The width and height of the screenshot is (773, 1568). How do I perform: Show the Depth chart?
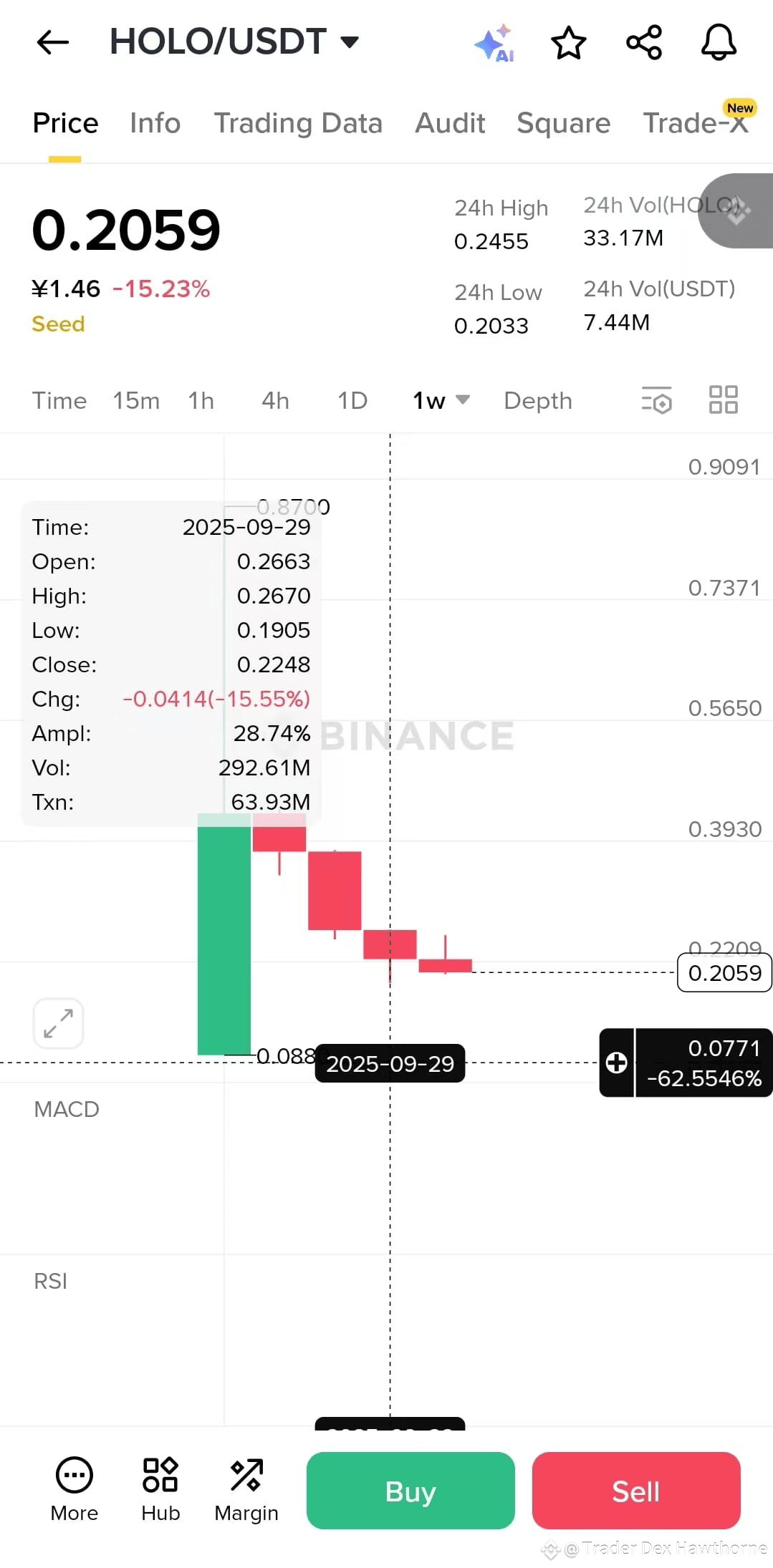(x=538, y=400)
